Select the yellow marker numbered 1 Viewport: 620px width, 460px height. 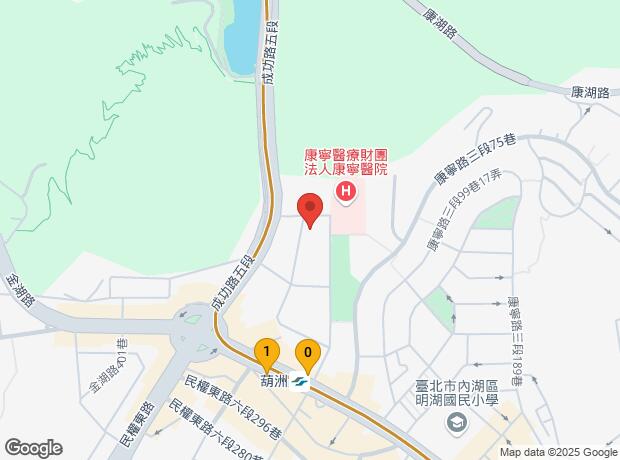[x=266, y=352]
